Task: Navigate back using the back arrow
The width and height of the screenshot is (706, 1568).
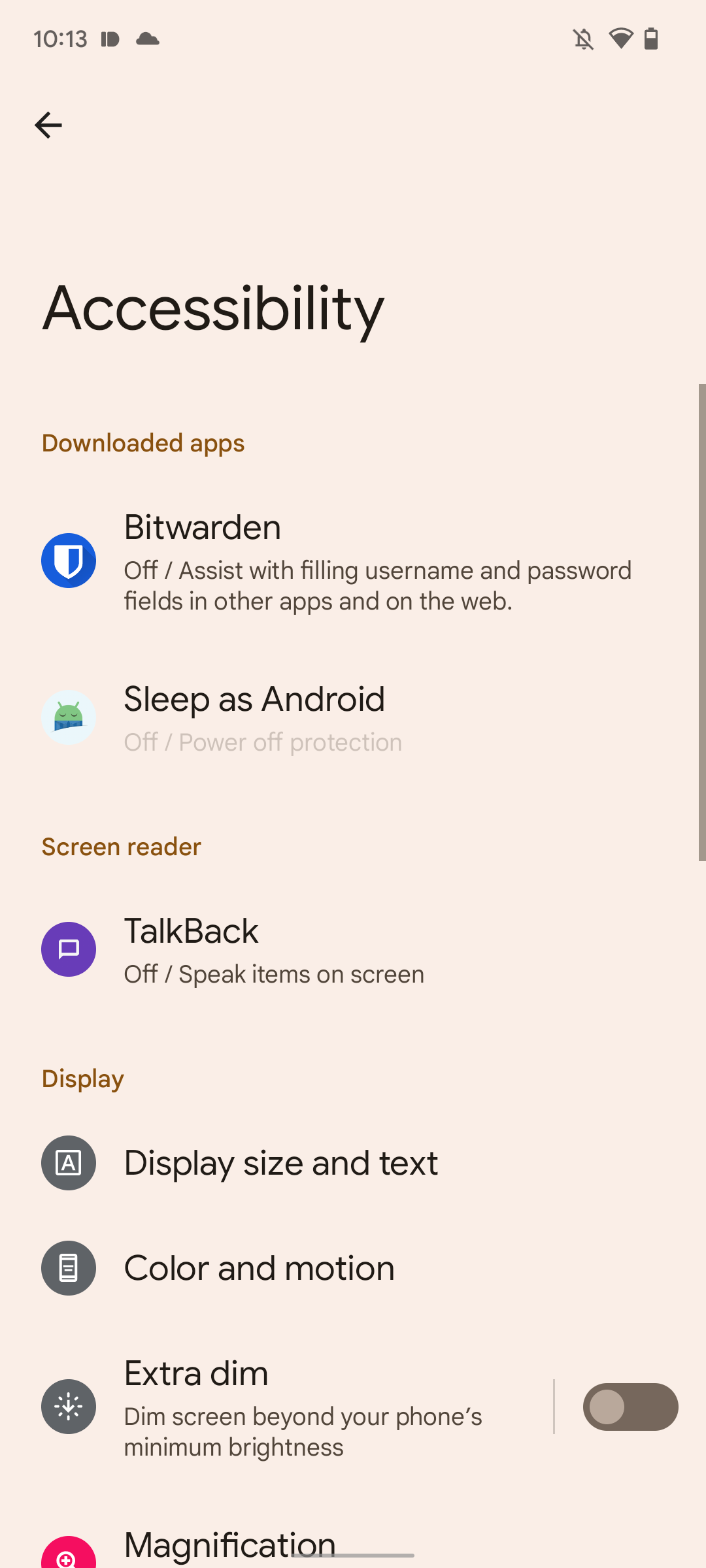Action: point(49,125)
